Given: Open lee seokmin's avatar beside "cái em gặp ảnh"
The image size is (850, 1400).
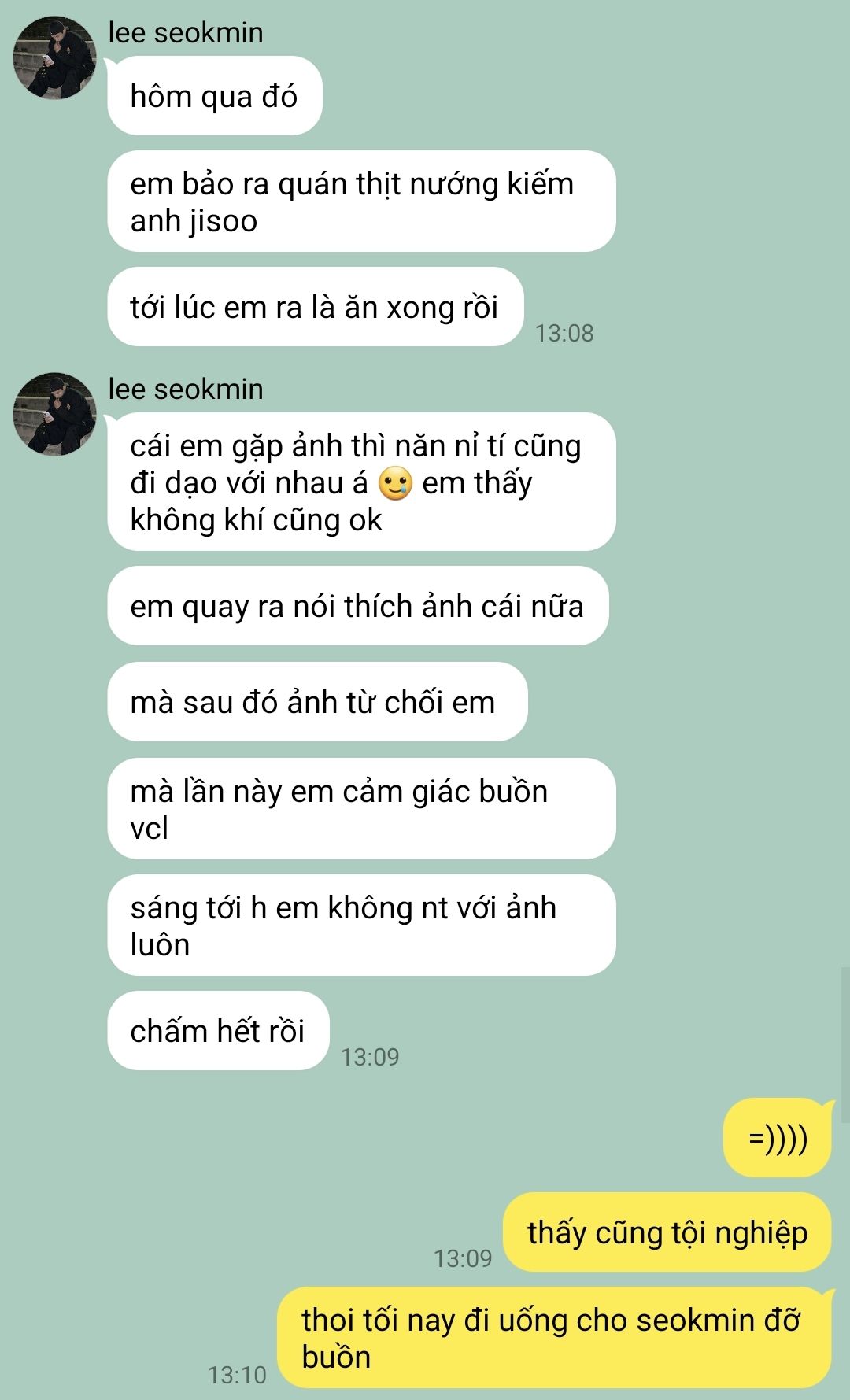Looking at the screenshot, I should click(x=54, y=415).
